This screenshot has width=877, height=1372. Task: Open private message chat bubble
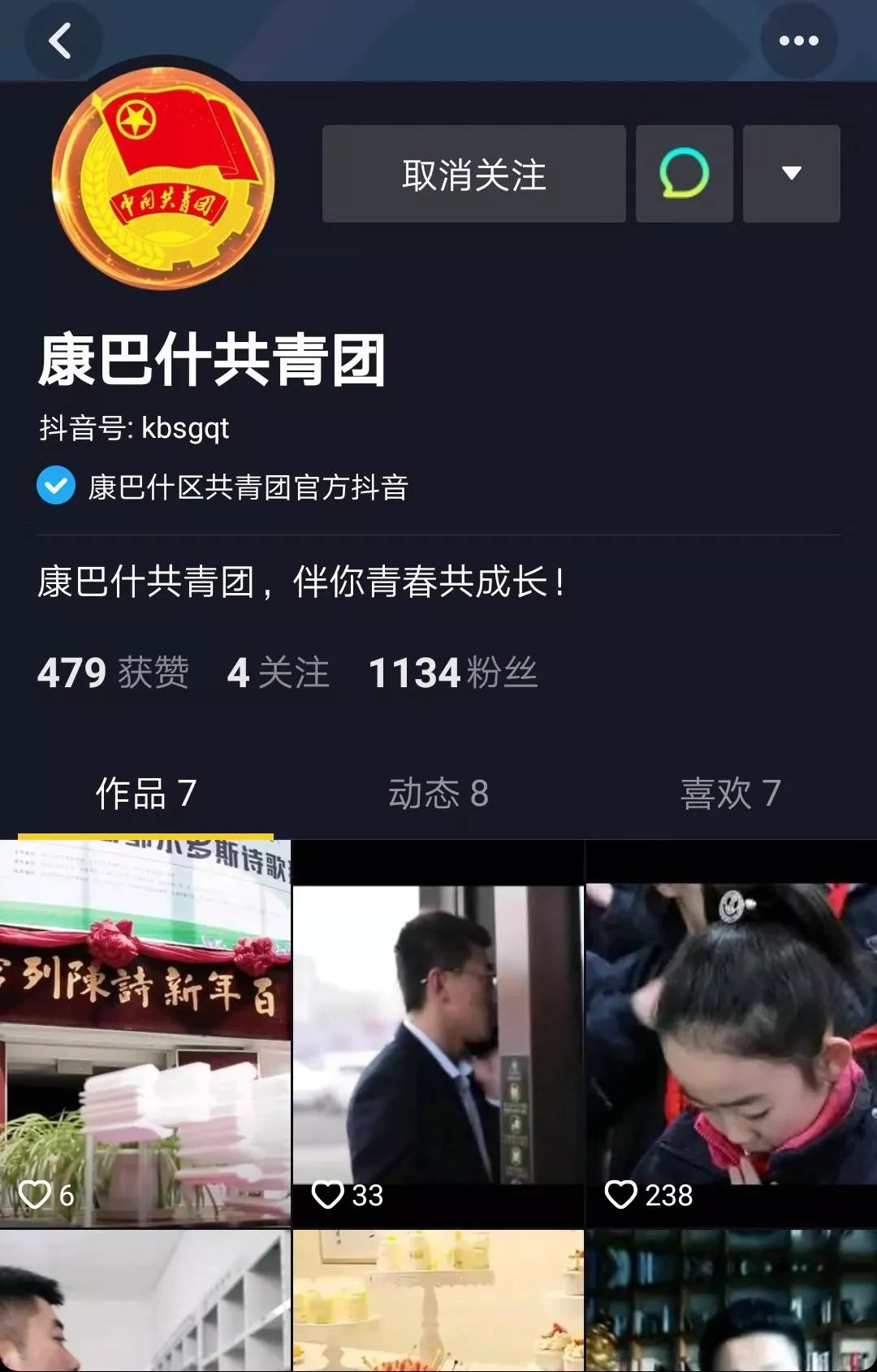pos(684,174)
